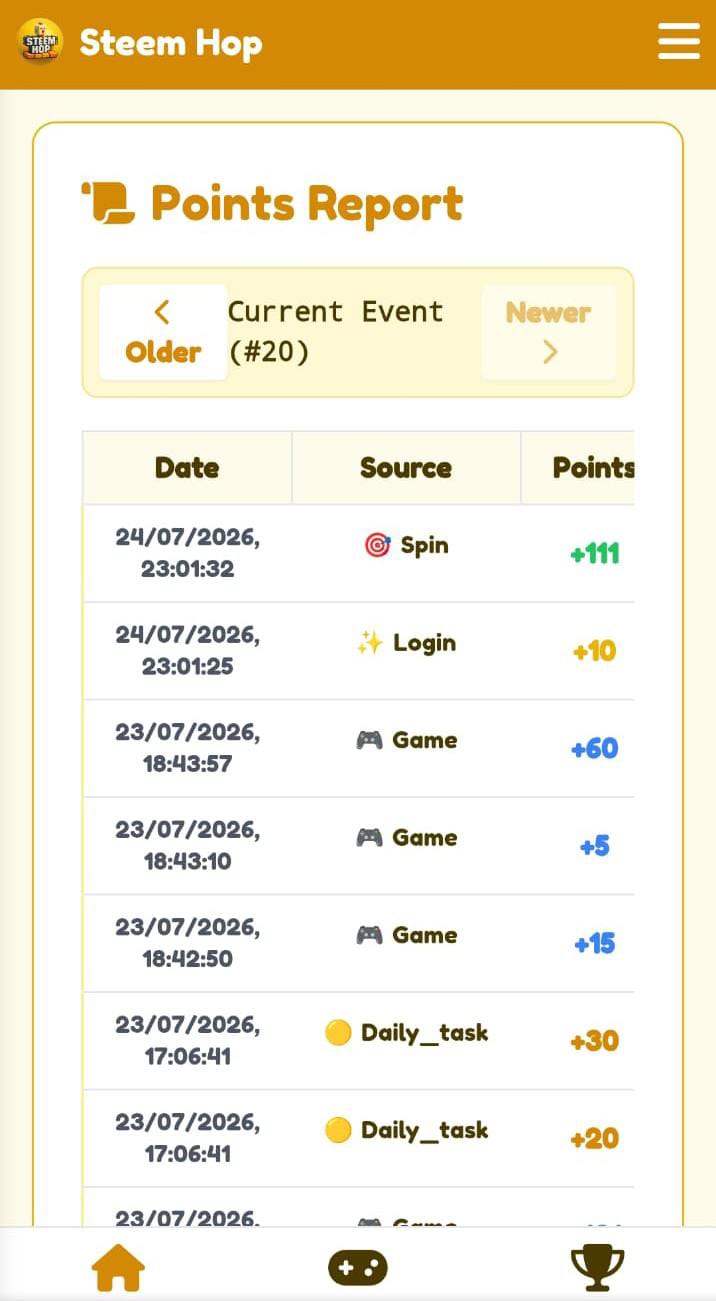Open the home tab

click(x=118, y=1268)
